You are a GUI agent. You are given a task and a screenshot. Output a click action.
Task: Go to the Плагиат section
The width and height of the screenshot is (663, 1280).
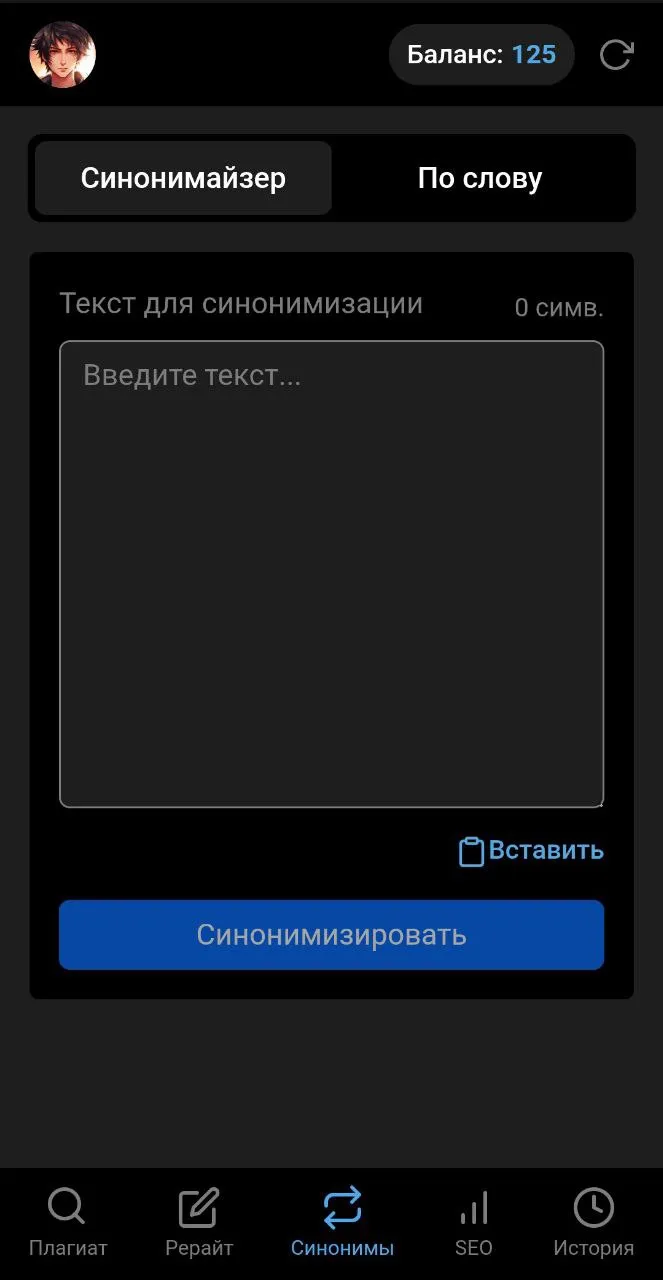(67, 1223)
